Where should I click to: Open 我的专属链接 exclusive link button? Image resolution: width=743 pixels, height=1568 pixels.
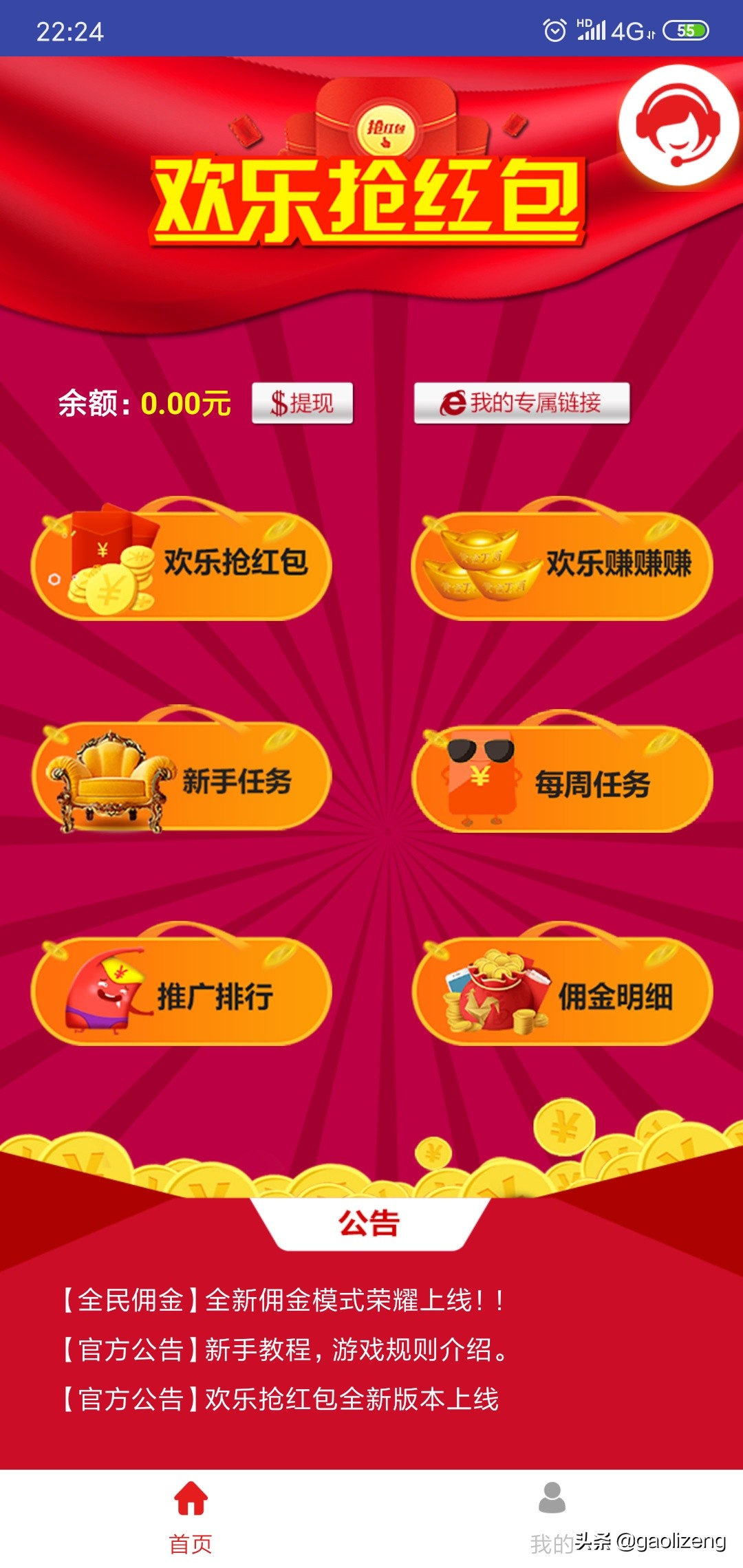point(523,404)
